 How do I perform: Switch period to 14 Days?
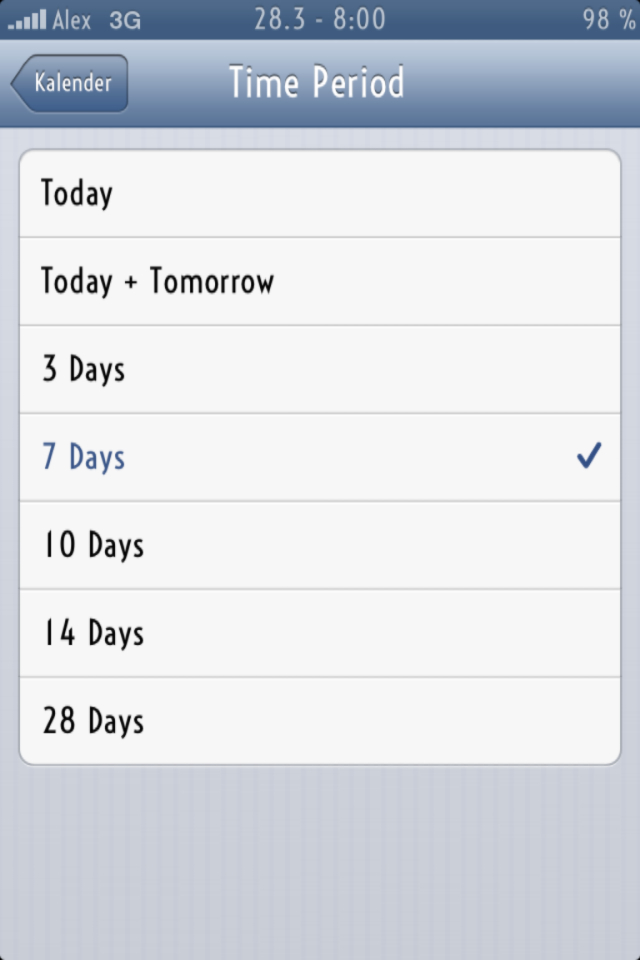click(320, 634)
